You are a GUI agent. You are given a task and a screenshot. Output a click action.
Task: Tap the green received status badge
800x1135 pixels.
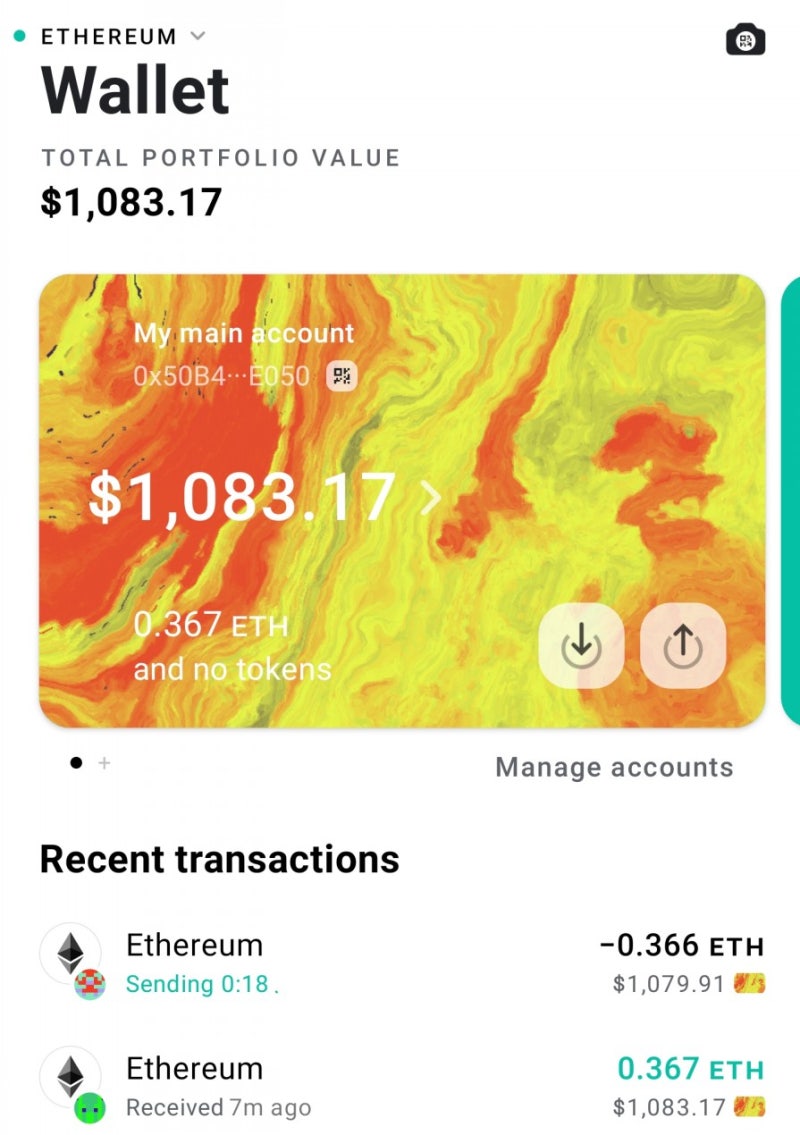point(87,1101)
